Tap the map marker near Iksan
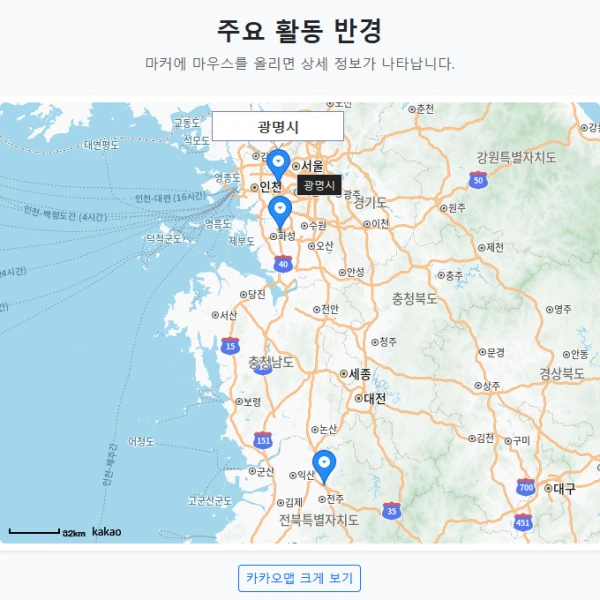Viewport: 600px width, 600px height. point(324,463)
